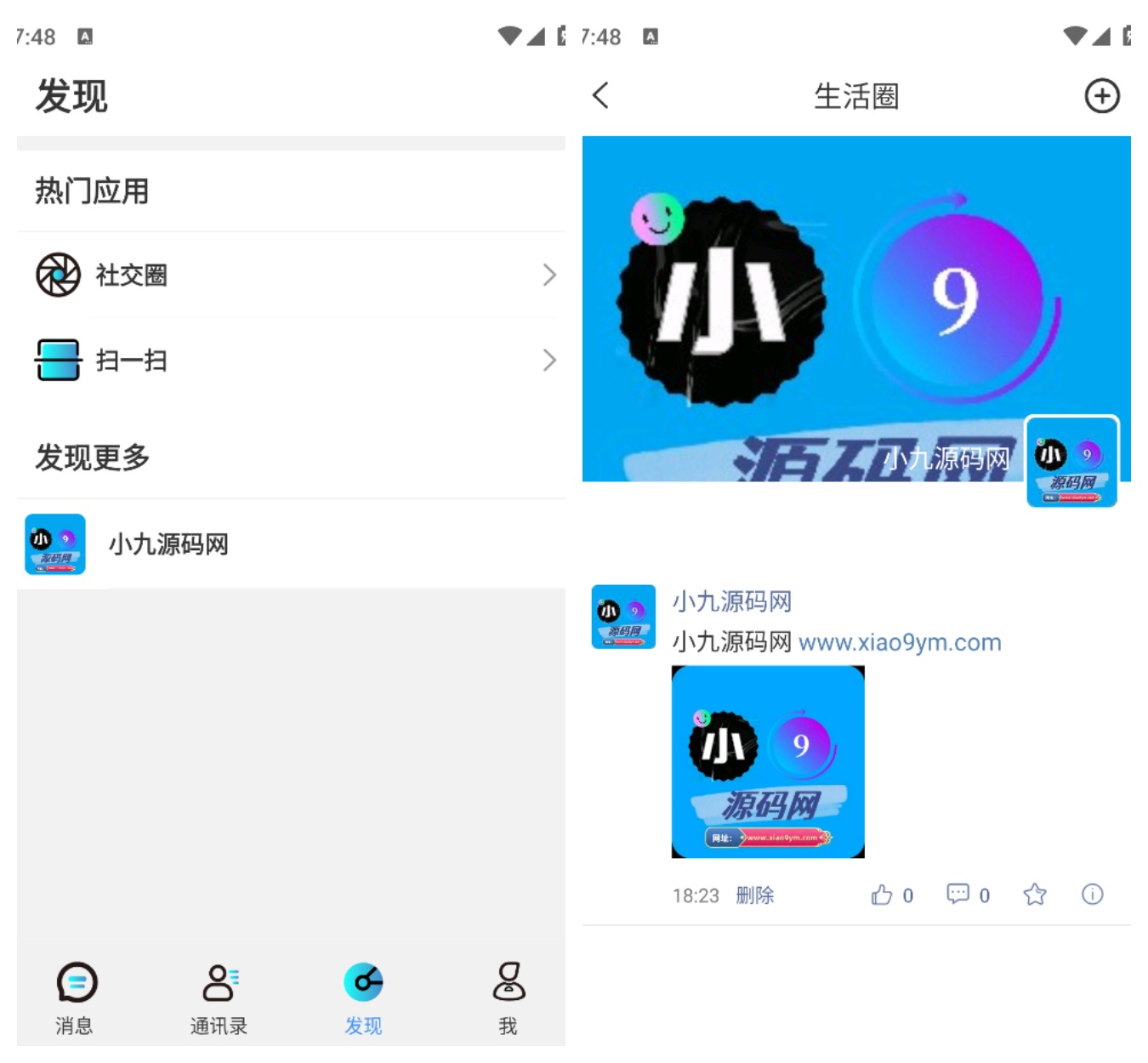This screenshot has height=1063, width=1148.
Task: Switch to 通讯录 tab
Action: point(219,997)
